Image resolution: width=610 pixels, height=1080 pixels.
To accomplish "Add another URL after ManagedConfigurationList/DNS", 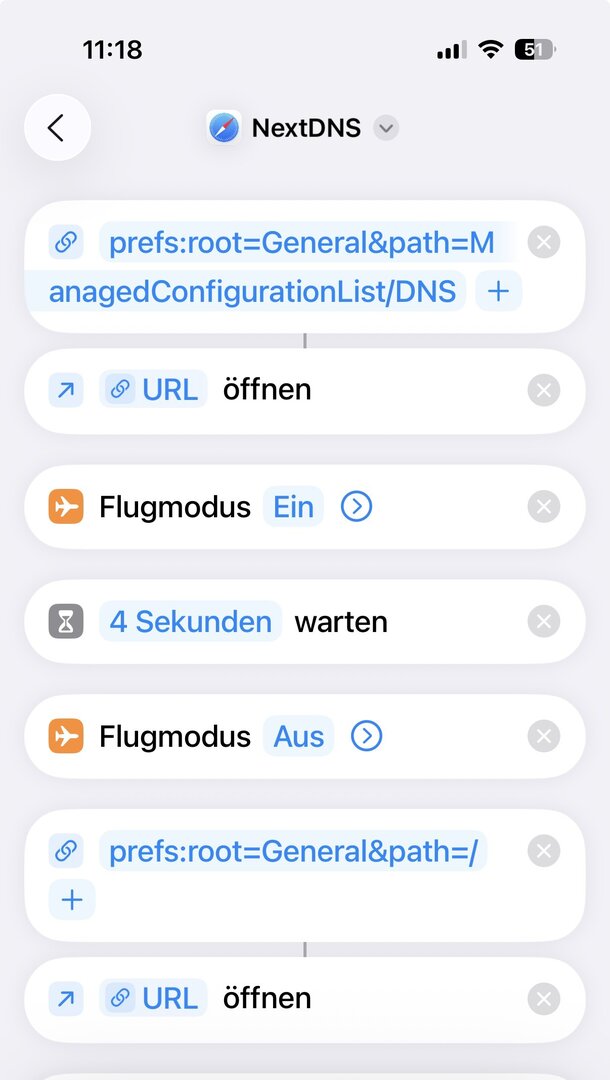I will click(498, 292).
